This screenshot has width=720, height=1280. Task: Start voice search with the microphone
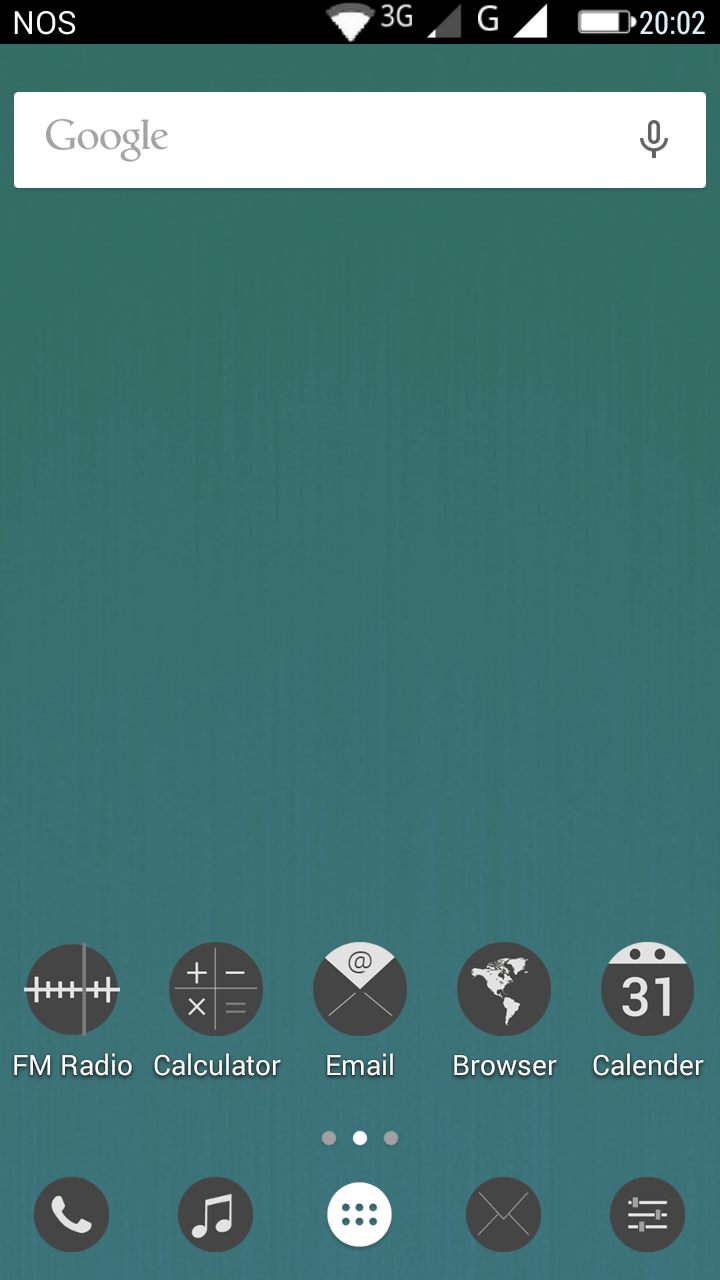[653, 140]
